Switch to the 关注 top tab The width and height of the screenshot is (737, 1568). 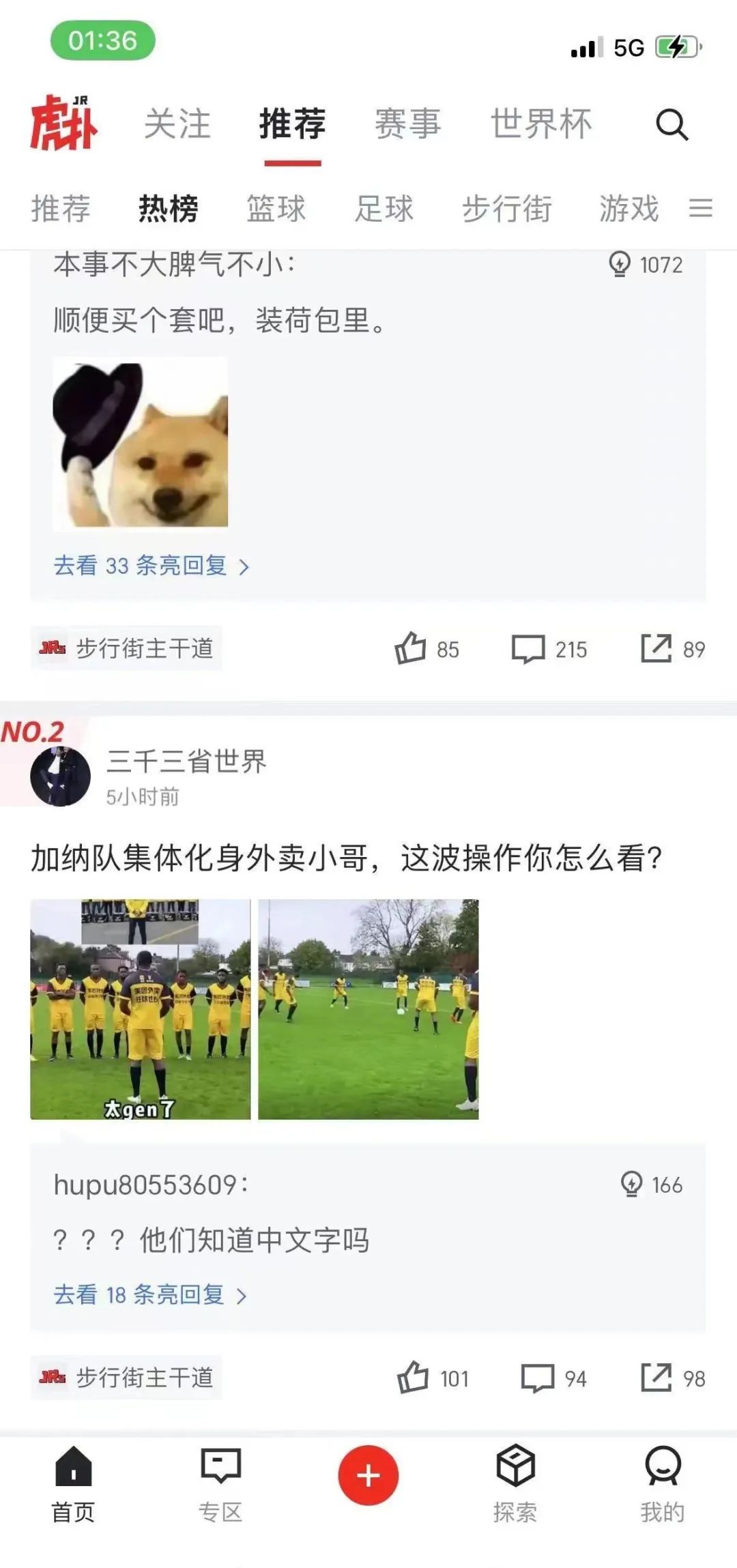point(177,124)
